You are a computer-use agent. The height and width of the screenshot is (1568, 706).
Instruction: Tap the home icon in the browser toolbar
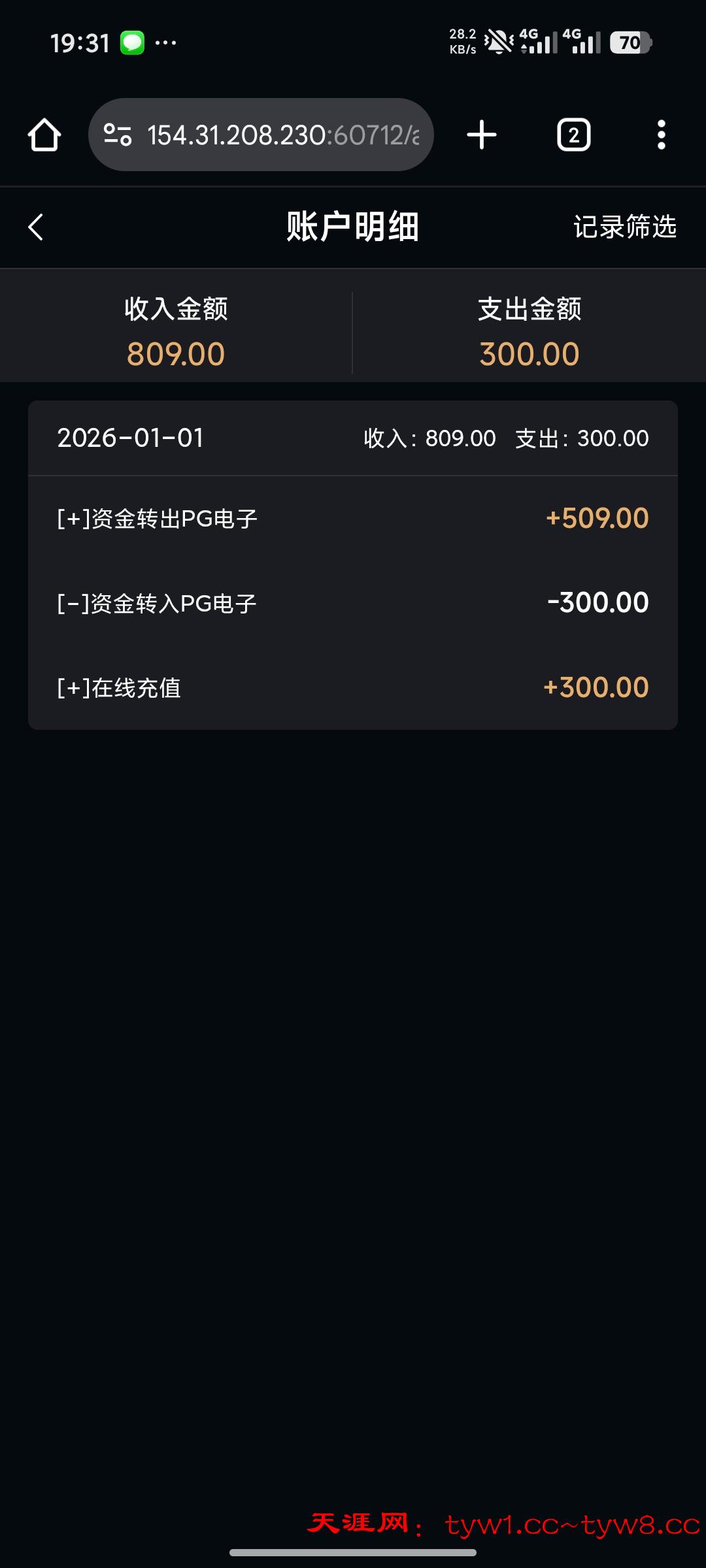point(43,135)
